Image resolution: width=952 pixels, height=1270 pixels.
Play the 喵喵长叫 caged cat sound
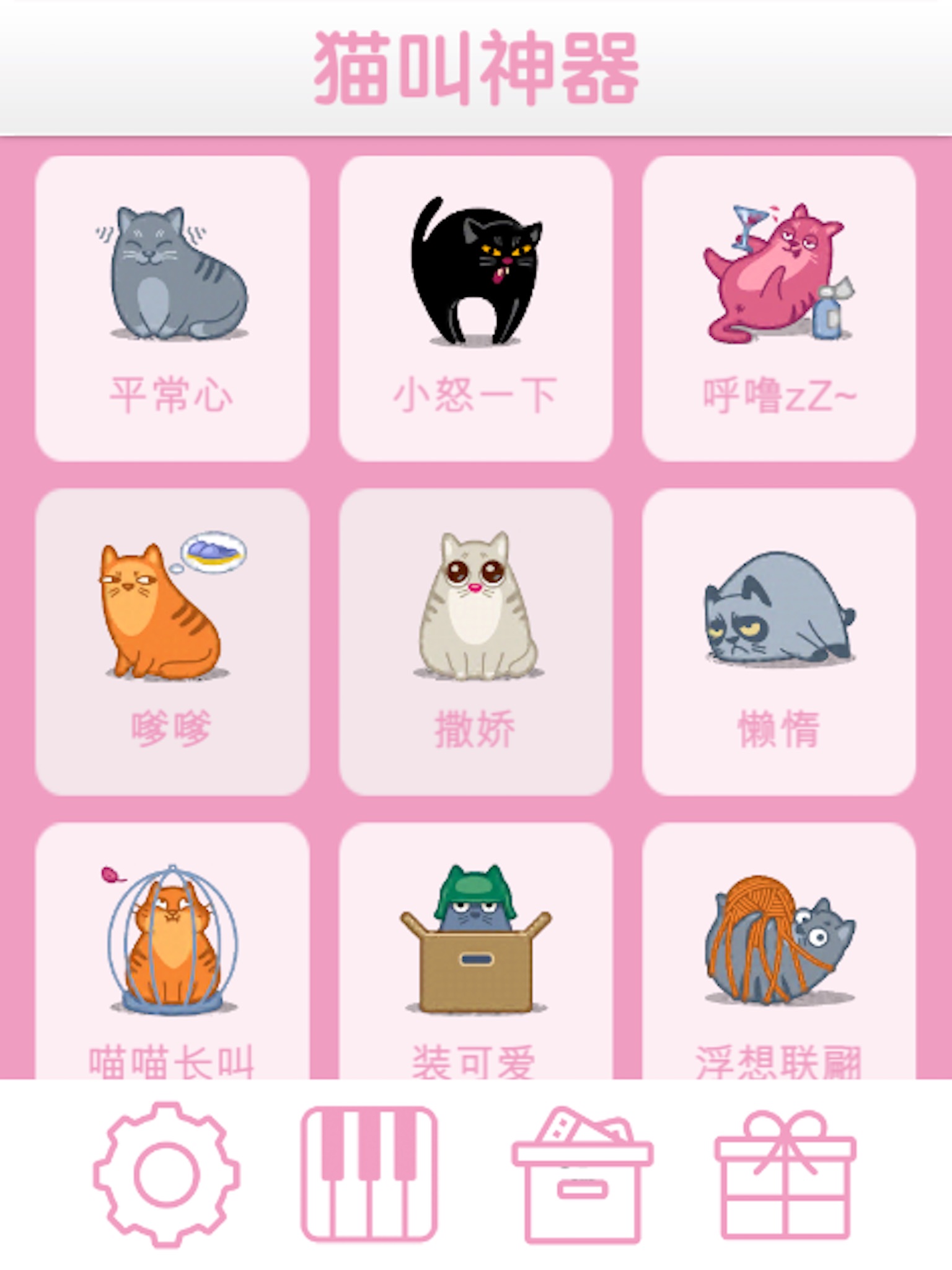172,951
